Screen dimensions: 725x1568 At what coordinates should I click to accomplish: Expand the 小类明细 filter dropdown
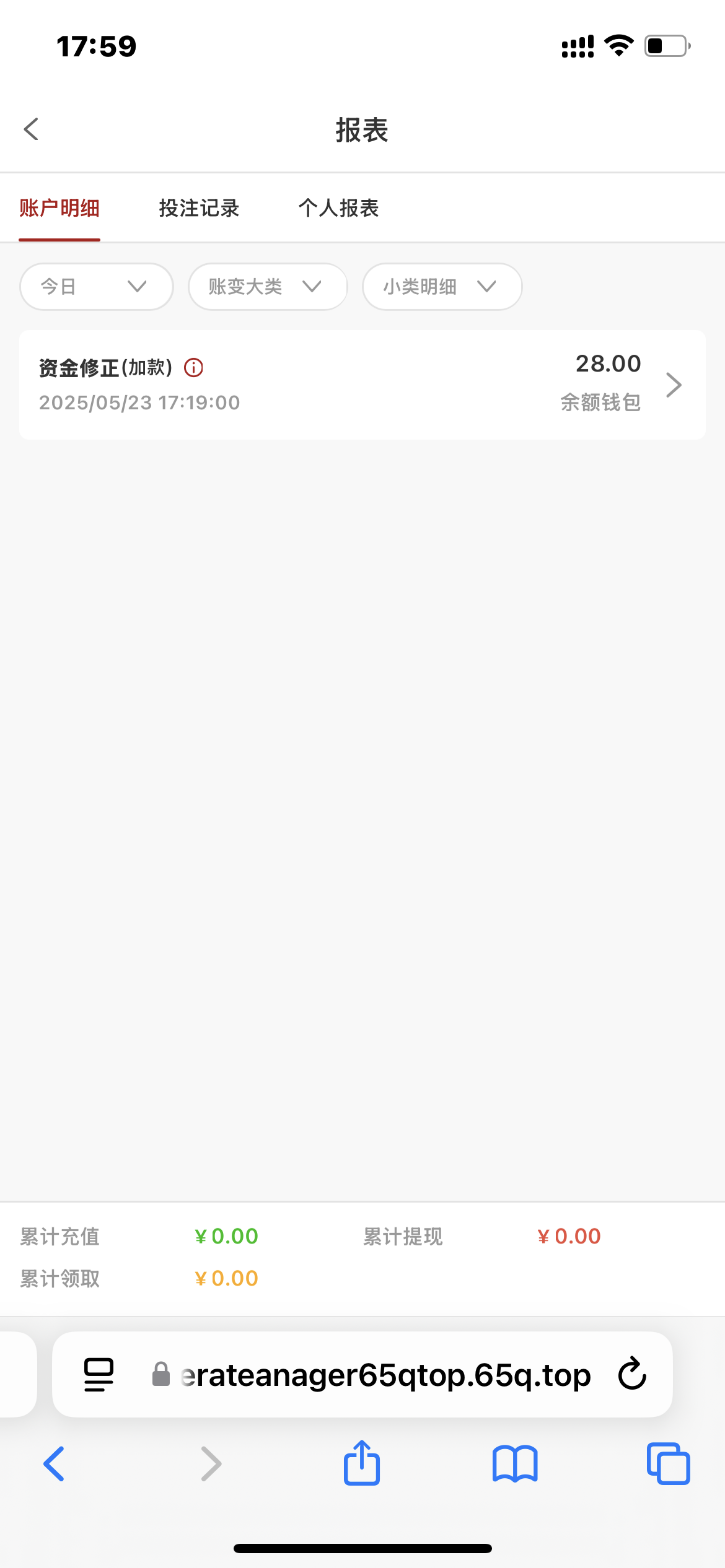click(x=442, y=286)
